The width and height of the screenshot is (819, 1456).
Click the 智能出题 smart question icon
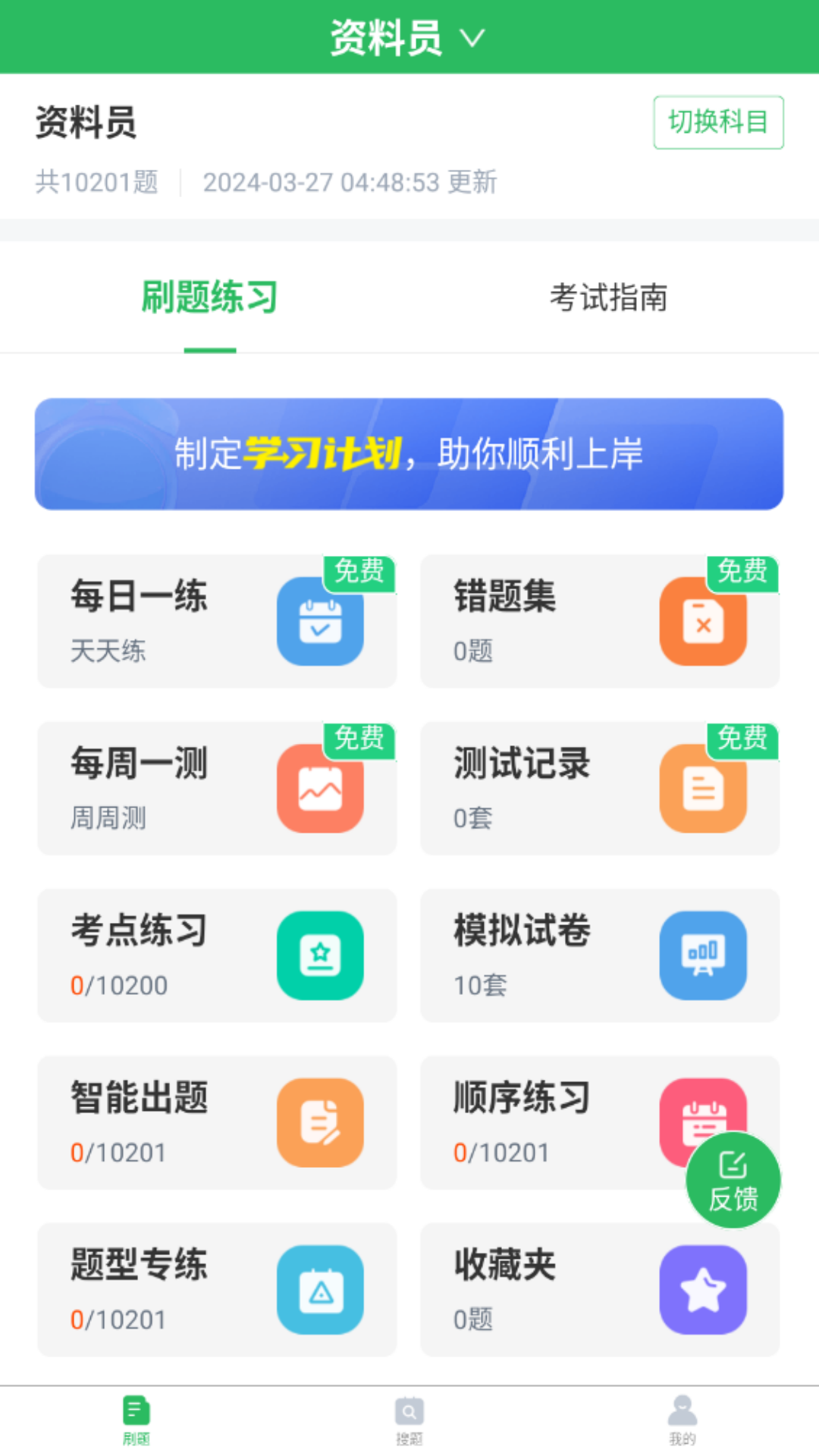[320, 1122]
